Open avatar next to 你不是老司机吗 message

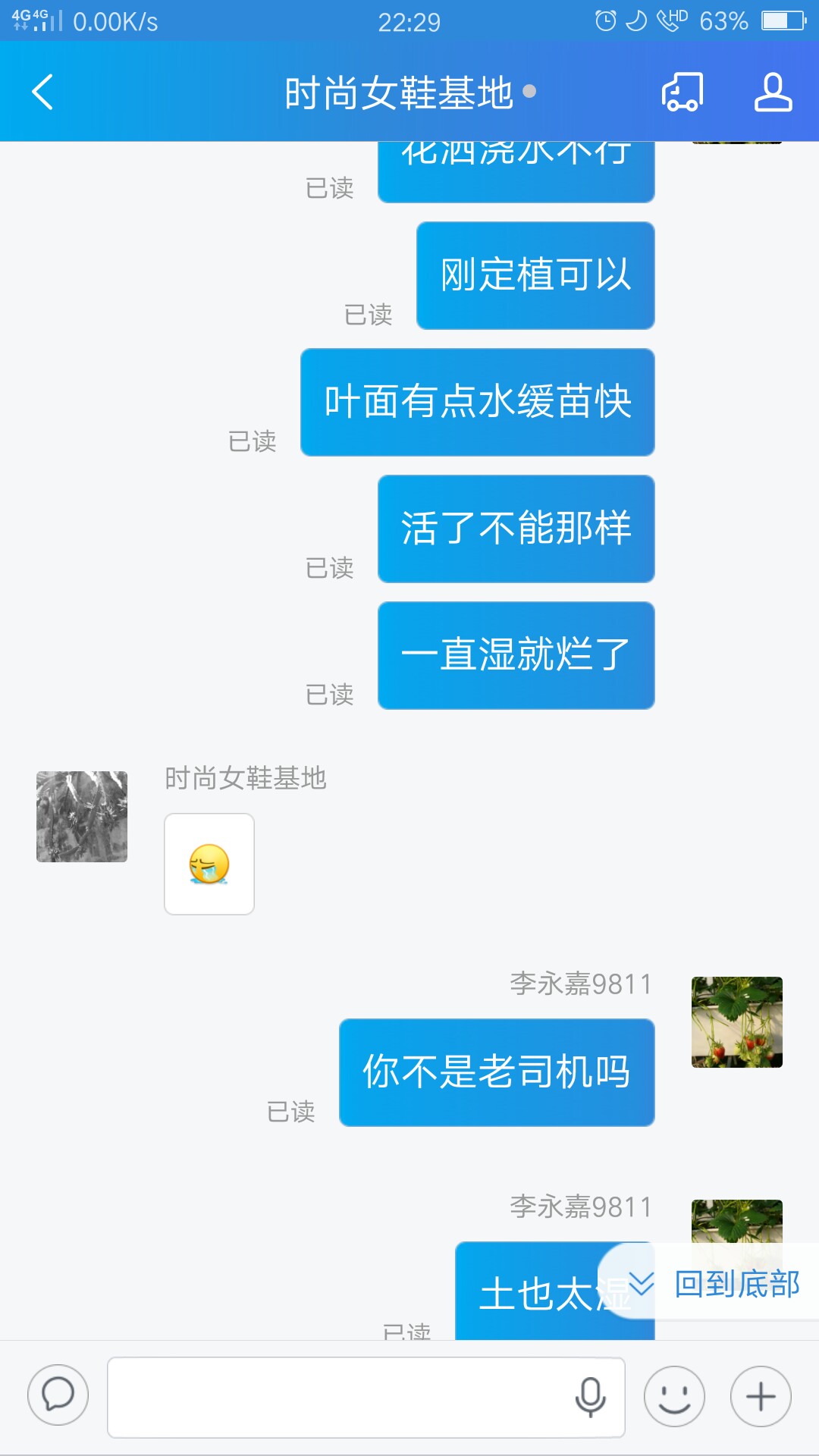point(736,1022)
